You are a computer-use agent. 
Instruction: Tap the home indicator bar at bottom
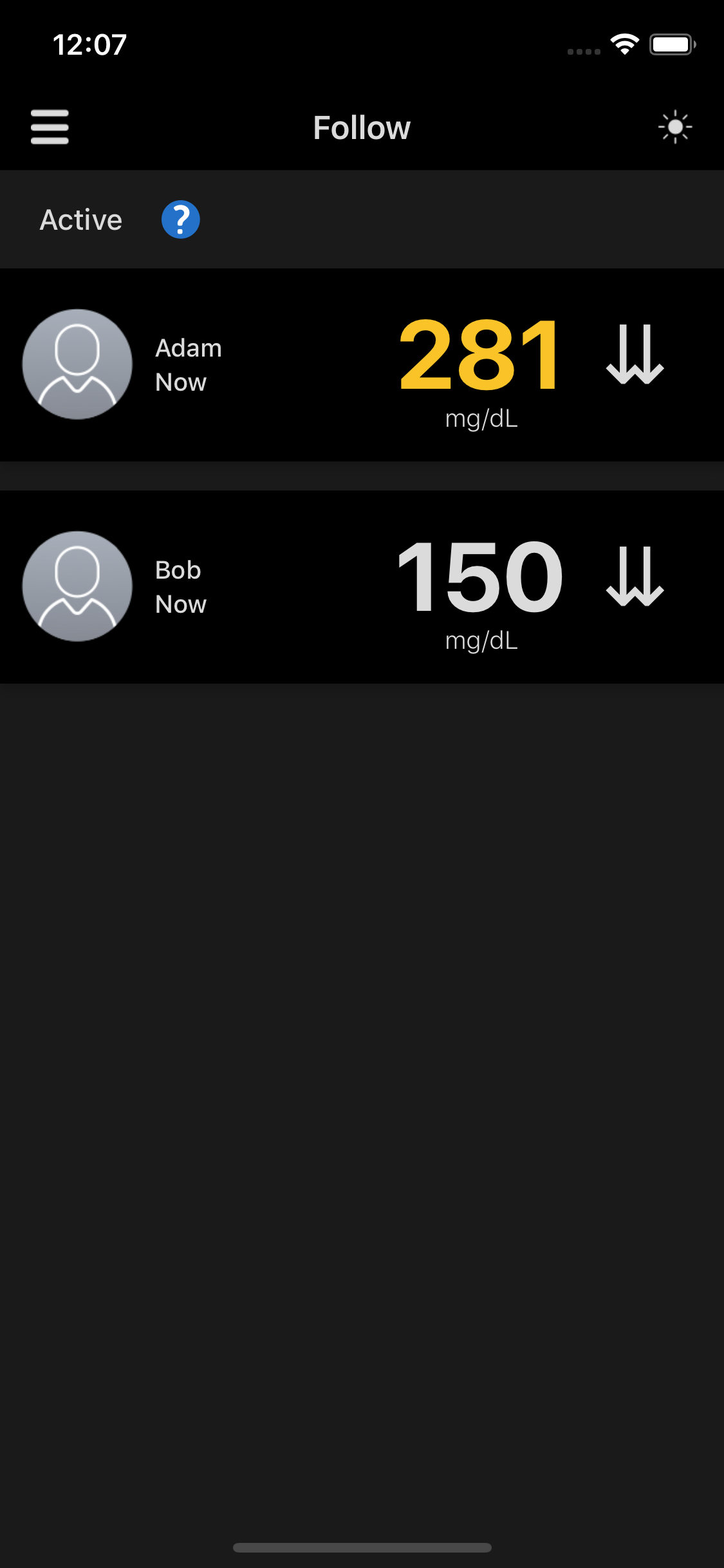pyautogui.click(x=362, y=1547)
